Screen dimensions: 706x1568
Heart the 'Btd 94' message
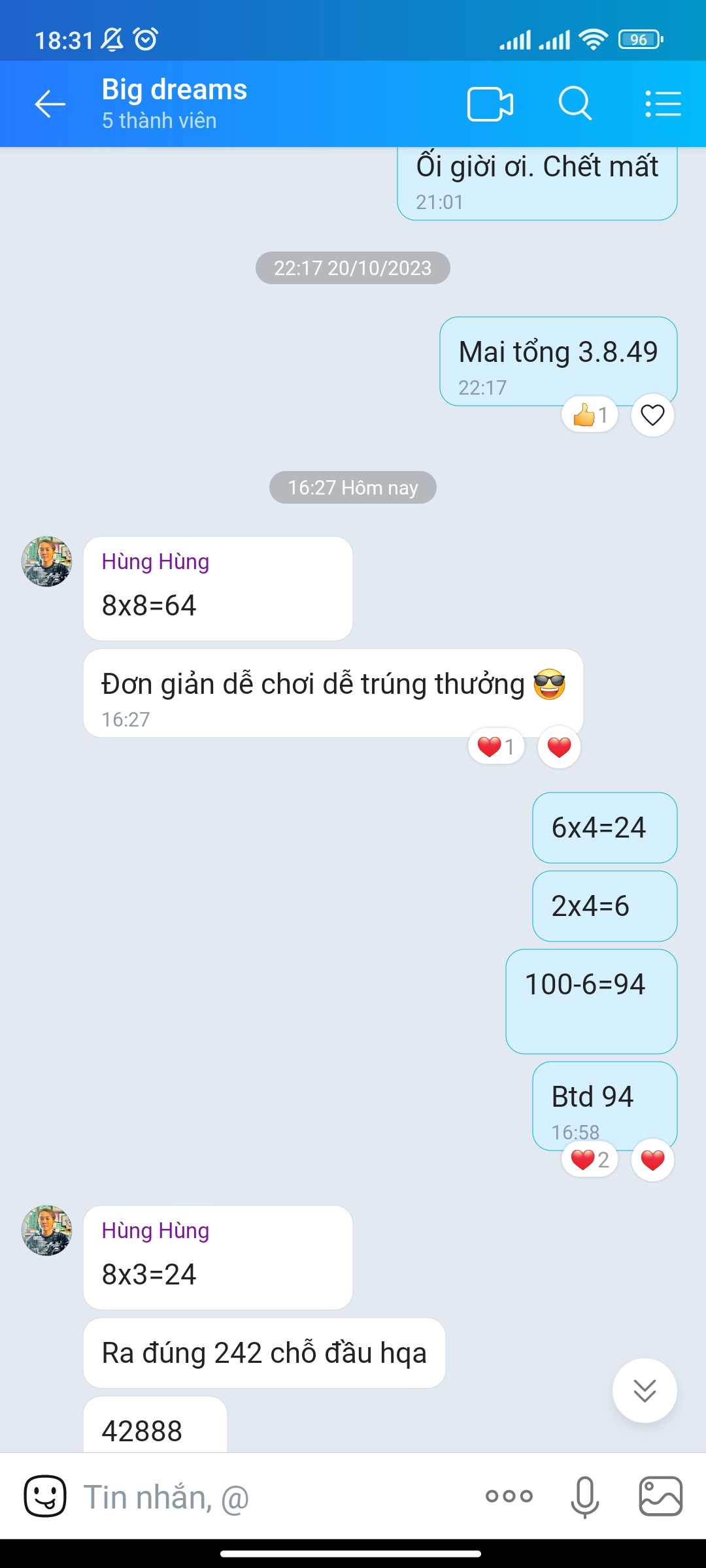click(652, 1160)
